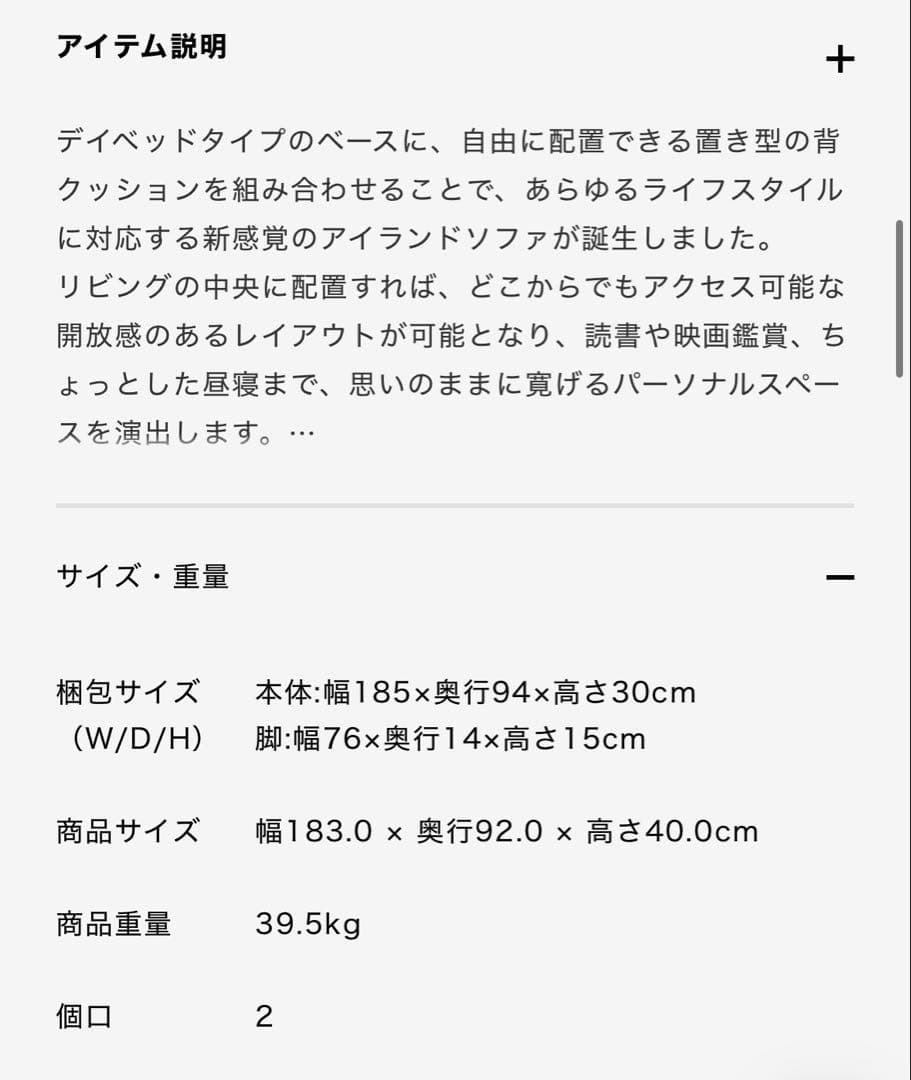This screenshot has width=911, height=1080.
Task: Click the value 2 next to 個口
Action: (262, 1016)
